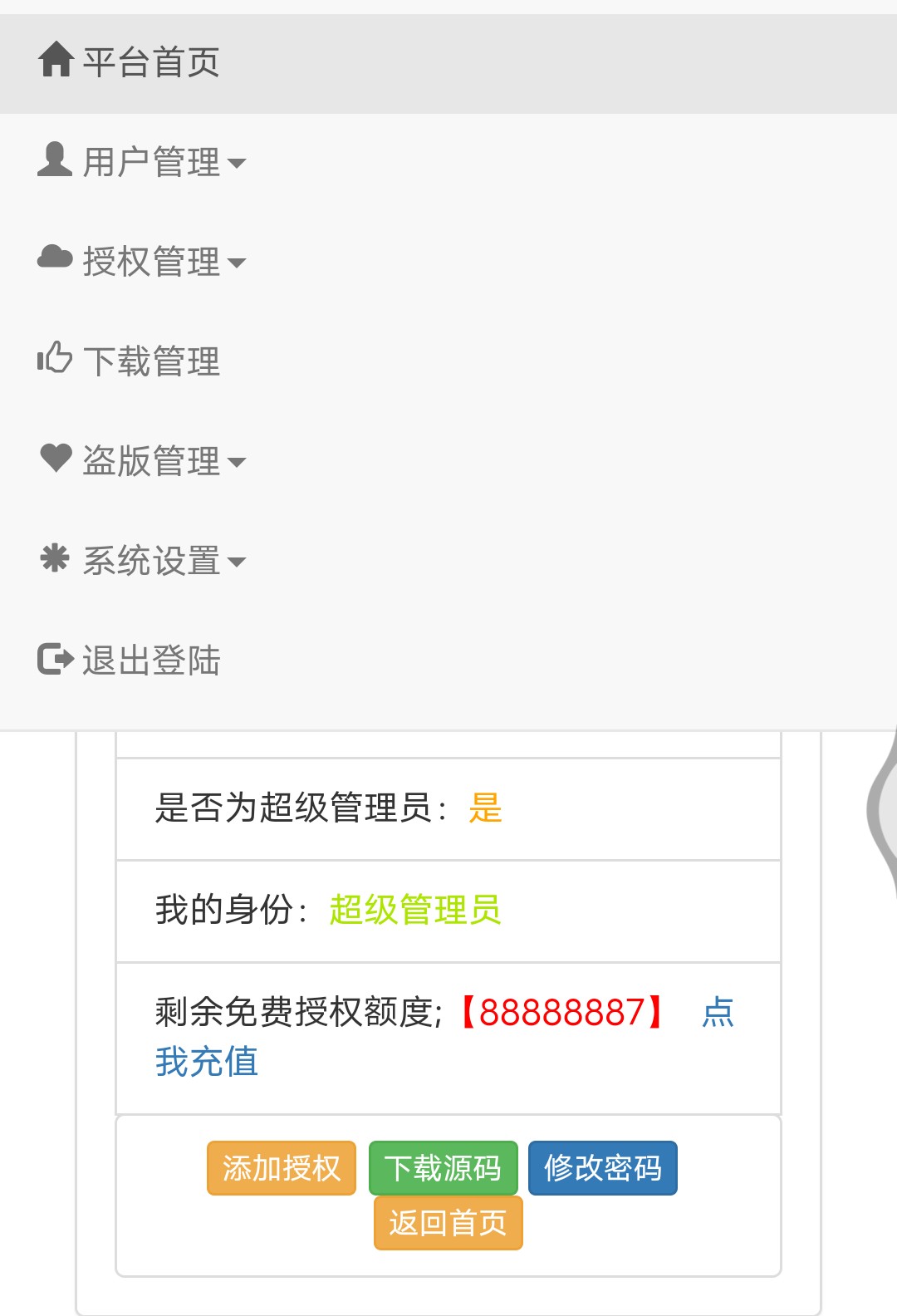The height and width of the screenshot is (1316, 897).
Task: Expand the 系统设置 dropdown
Action: 143,561
